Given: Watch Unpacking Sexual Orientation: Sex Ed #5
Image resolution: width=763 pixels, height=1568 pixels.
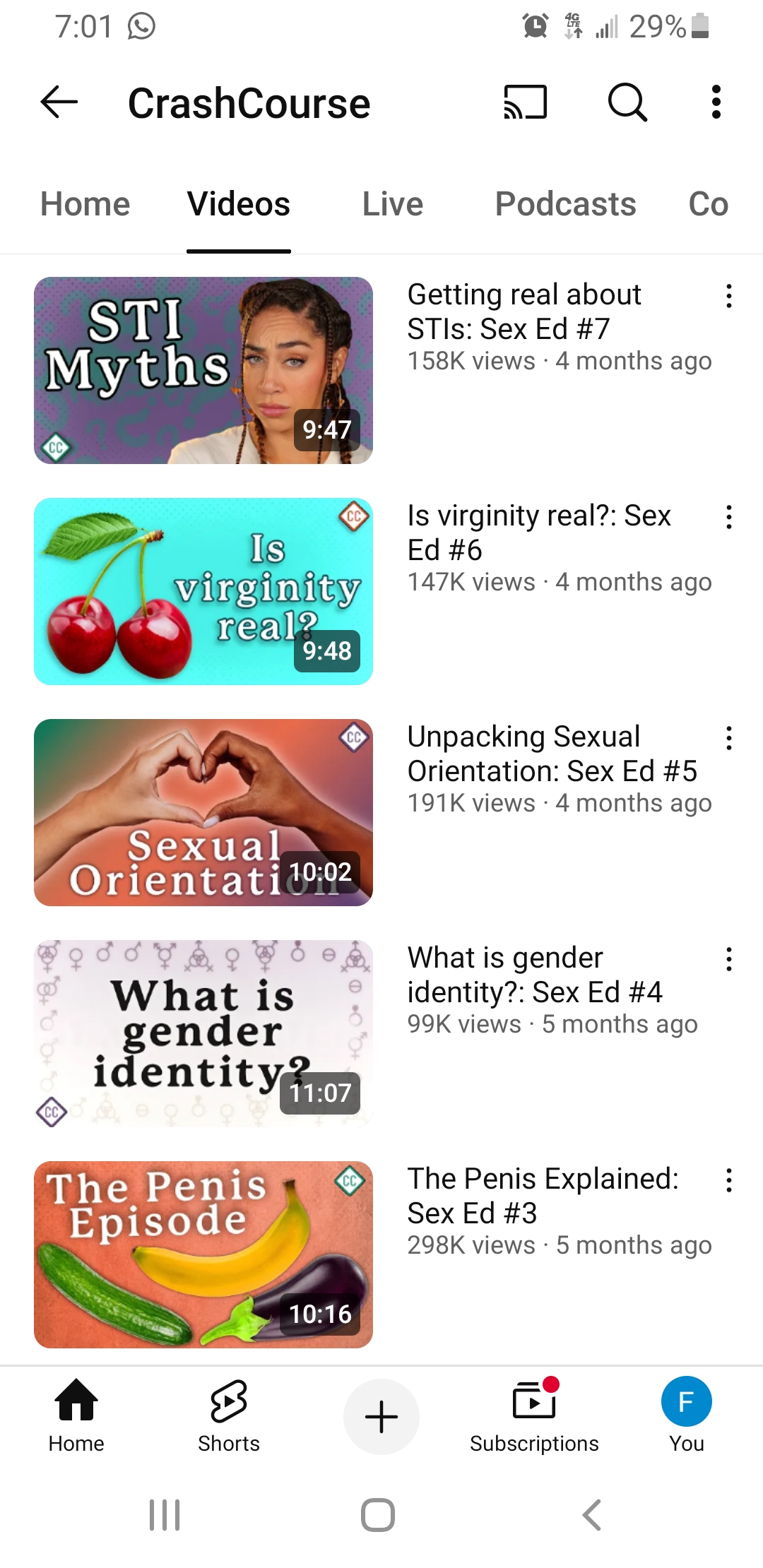Looking at the screenshot, I should tap(203, 812).
